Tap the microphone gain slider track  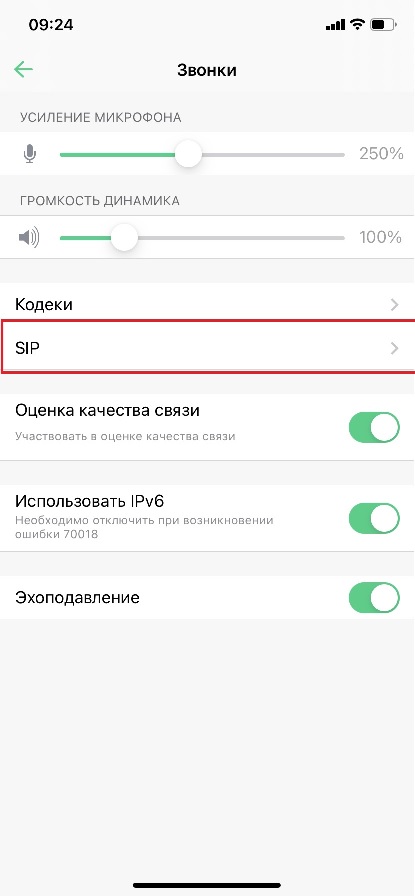202,154
